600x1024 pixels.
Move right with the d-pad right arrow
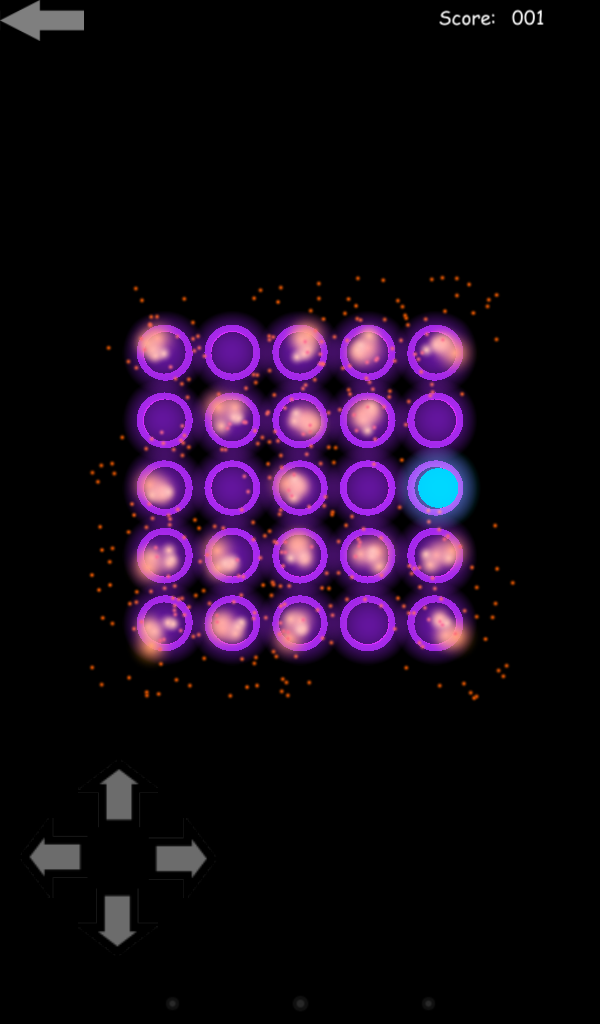point(181,858)
